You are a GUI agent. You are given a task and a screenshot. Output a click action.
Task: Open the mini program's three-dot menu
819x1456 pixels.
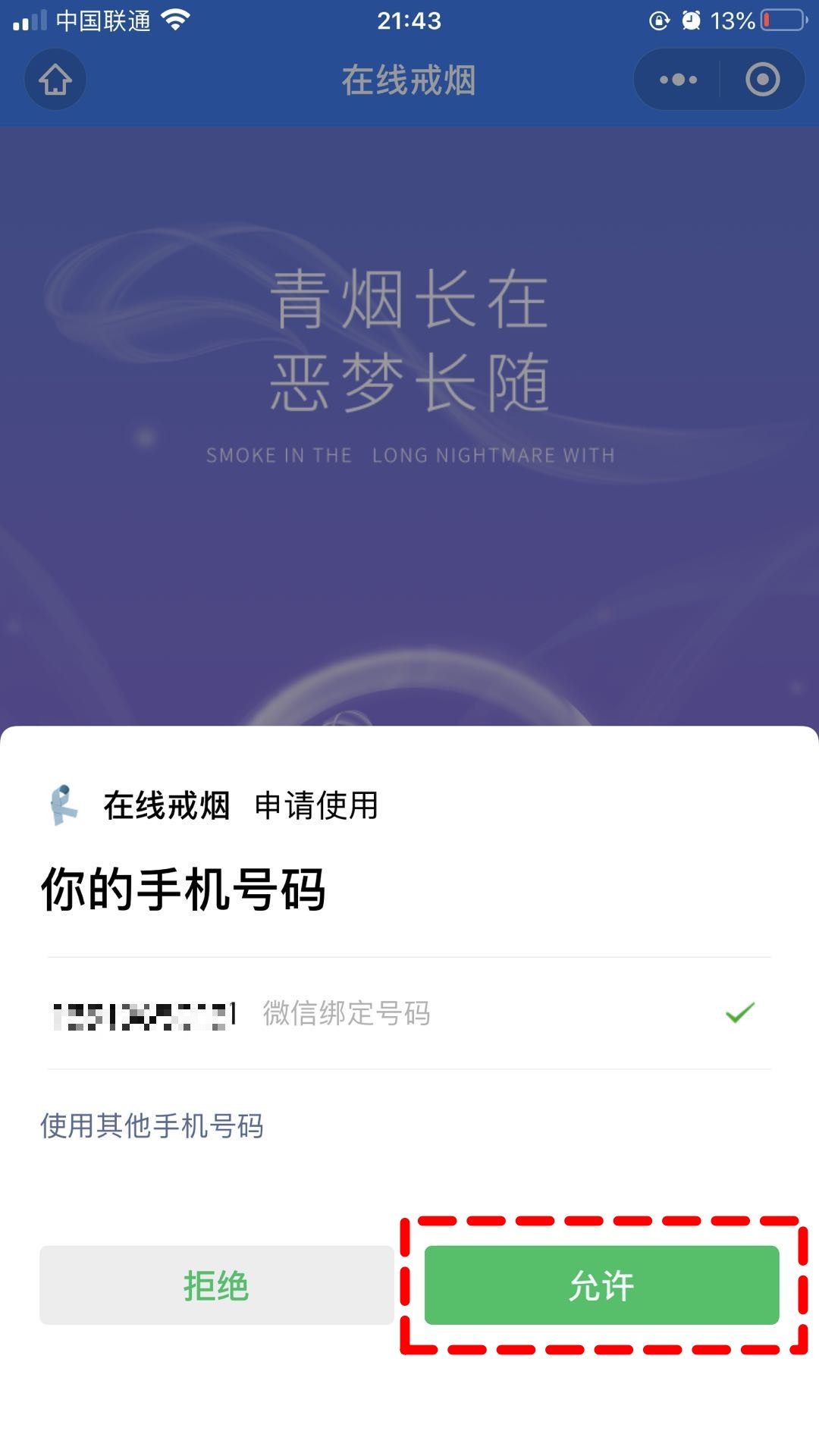tap(678, 80)
